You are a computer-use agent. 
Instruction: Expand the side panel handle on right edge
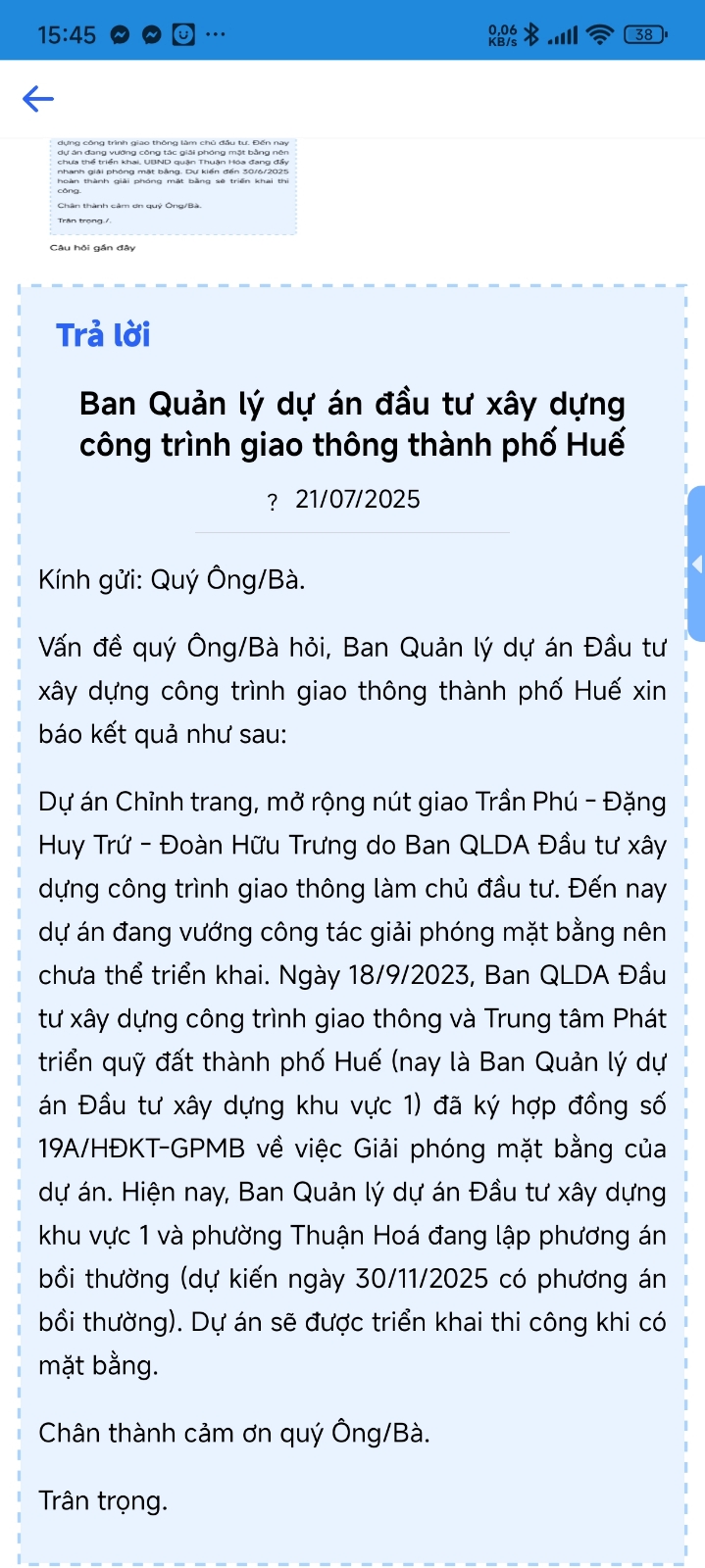[696, 563]
